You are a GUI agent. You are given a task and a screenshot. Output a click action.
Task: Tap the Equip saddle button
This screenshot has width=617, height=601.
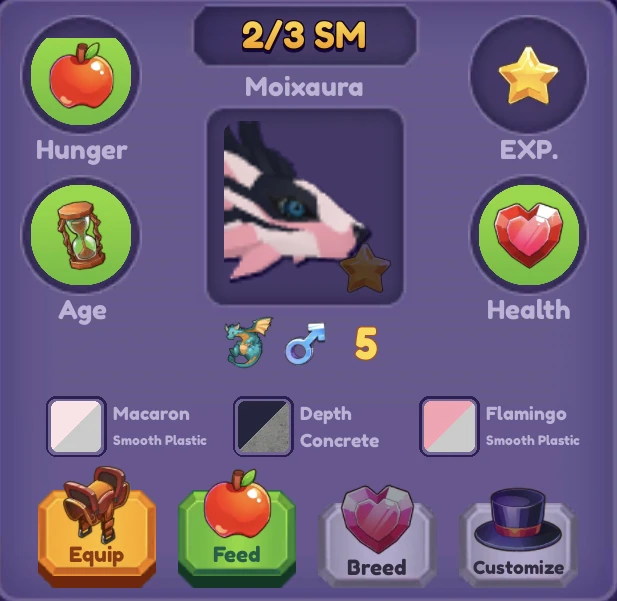(x=97, y=532)
